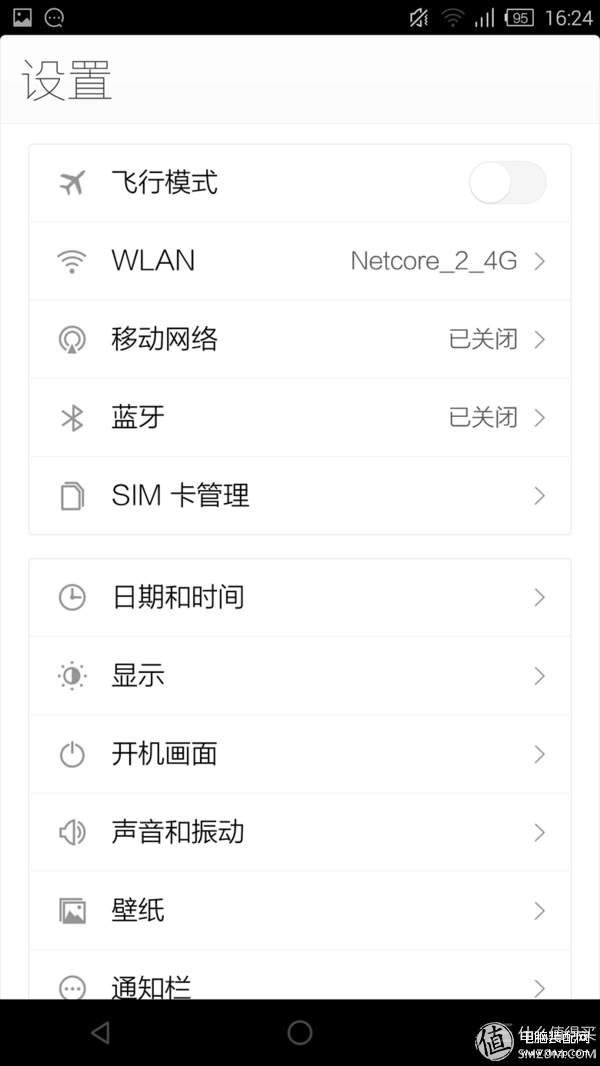Open 声音和振动 sound settings
This screenshot has width=600, height=1066.
[300, 832]
